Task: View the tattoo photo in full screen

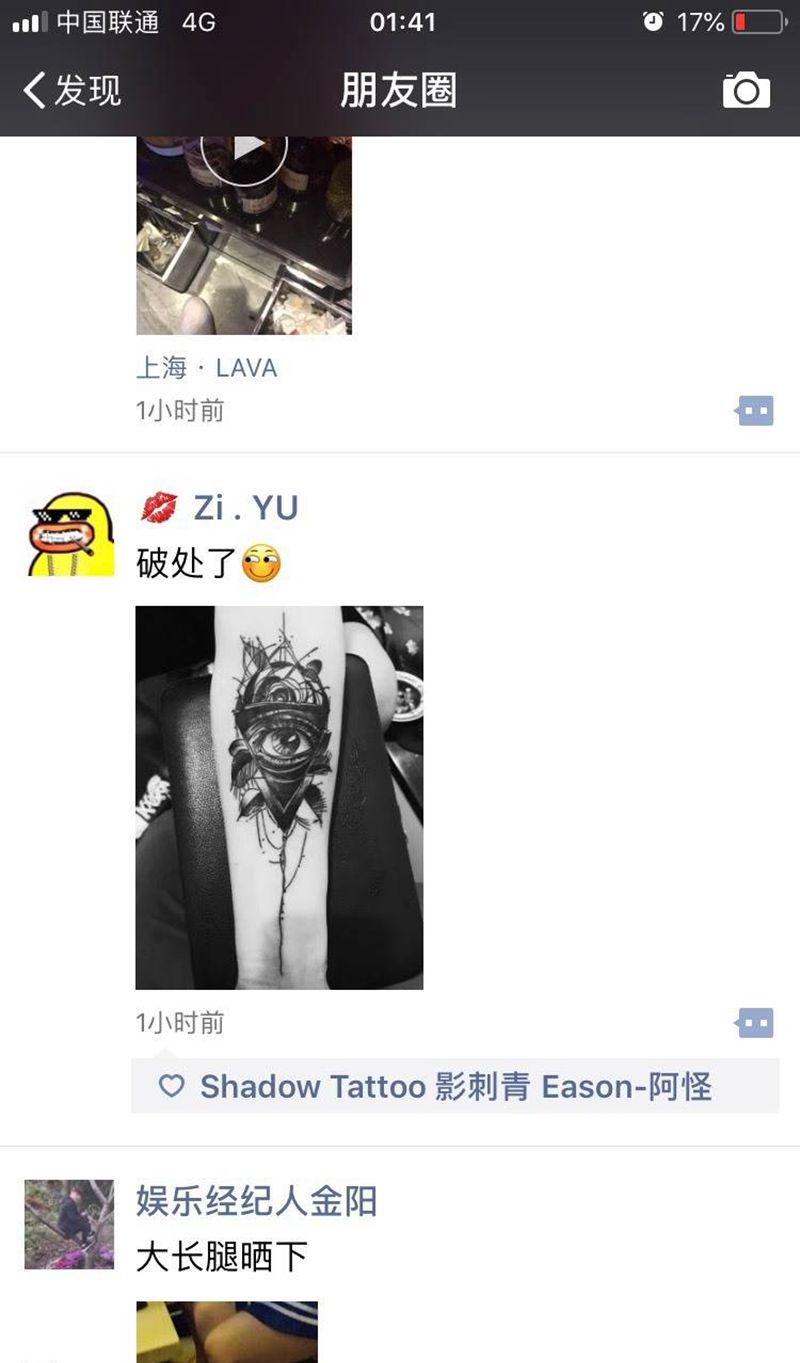Action: click(279, 797)
